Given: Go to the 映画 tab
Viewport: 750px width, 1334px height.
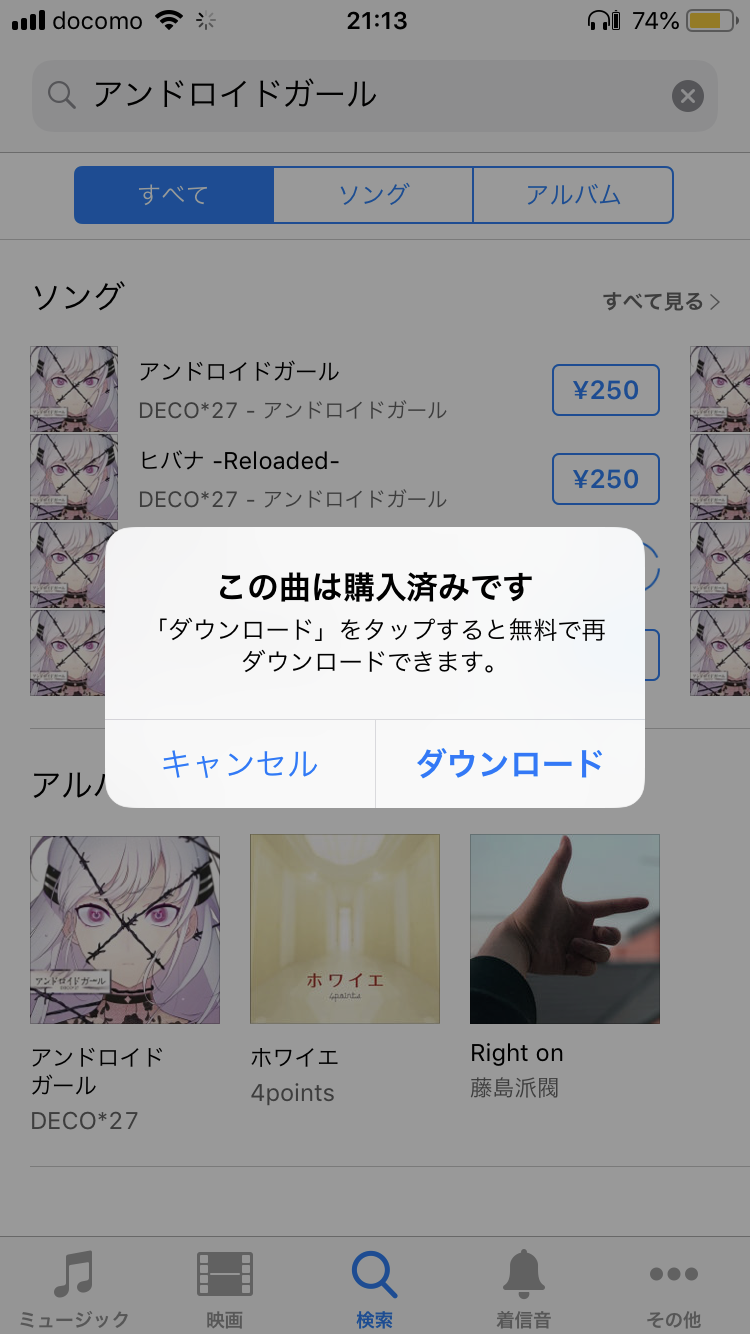Looking at the screenshot, I should (225, 1288).
